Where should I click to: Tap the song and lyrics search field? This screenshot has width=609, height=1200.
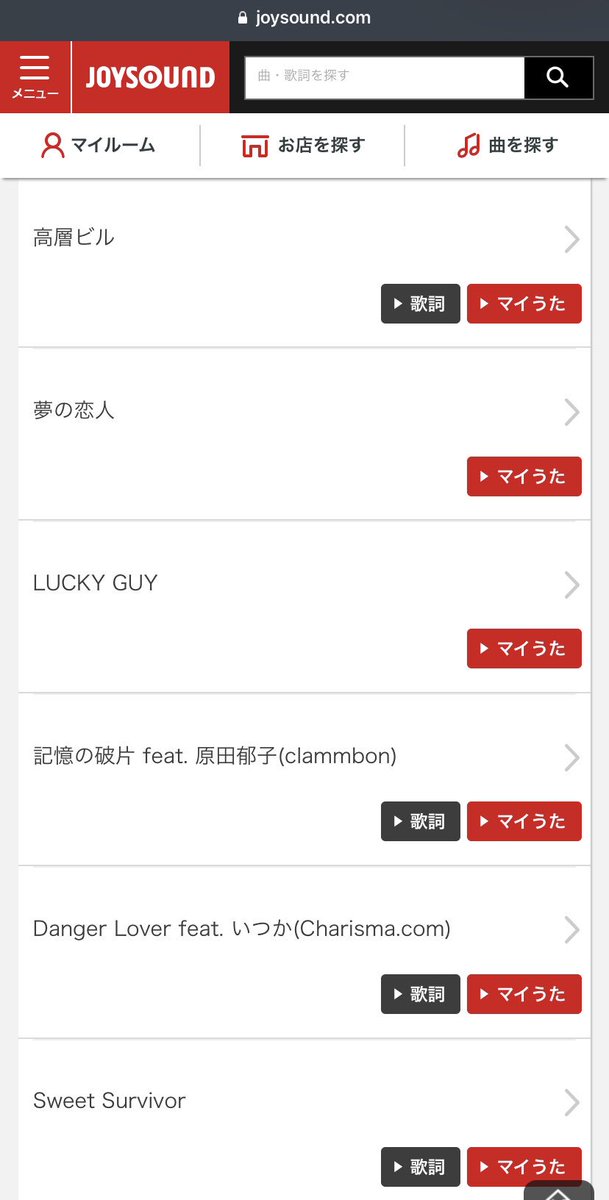(x=385, y=77)
